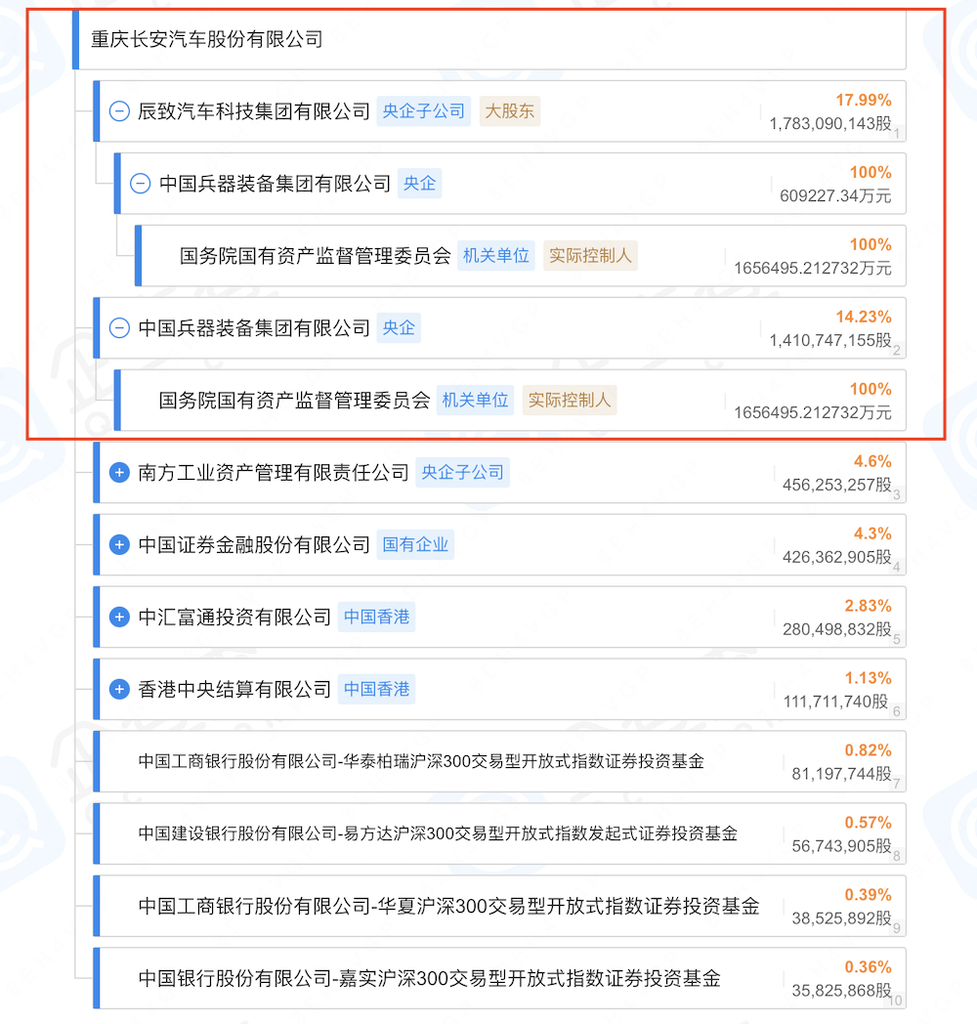
Task: Expand the 中国证券金融股份有限公司 node
Action: click(x=120, y=544)
